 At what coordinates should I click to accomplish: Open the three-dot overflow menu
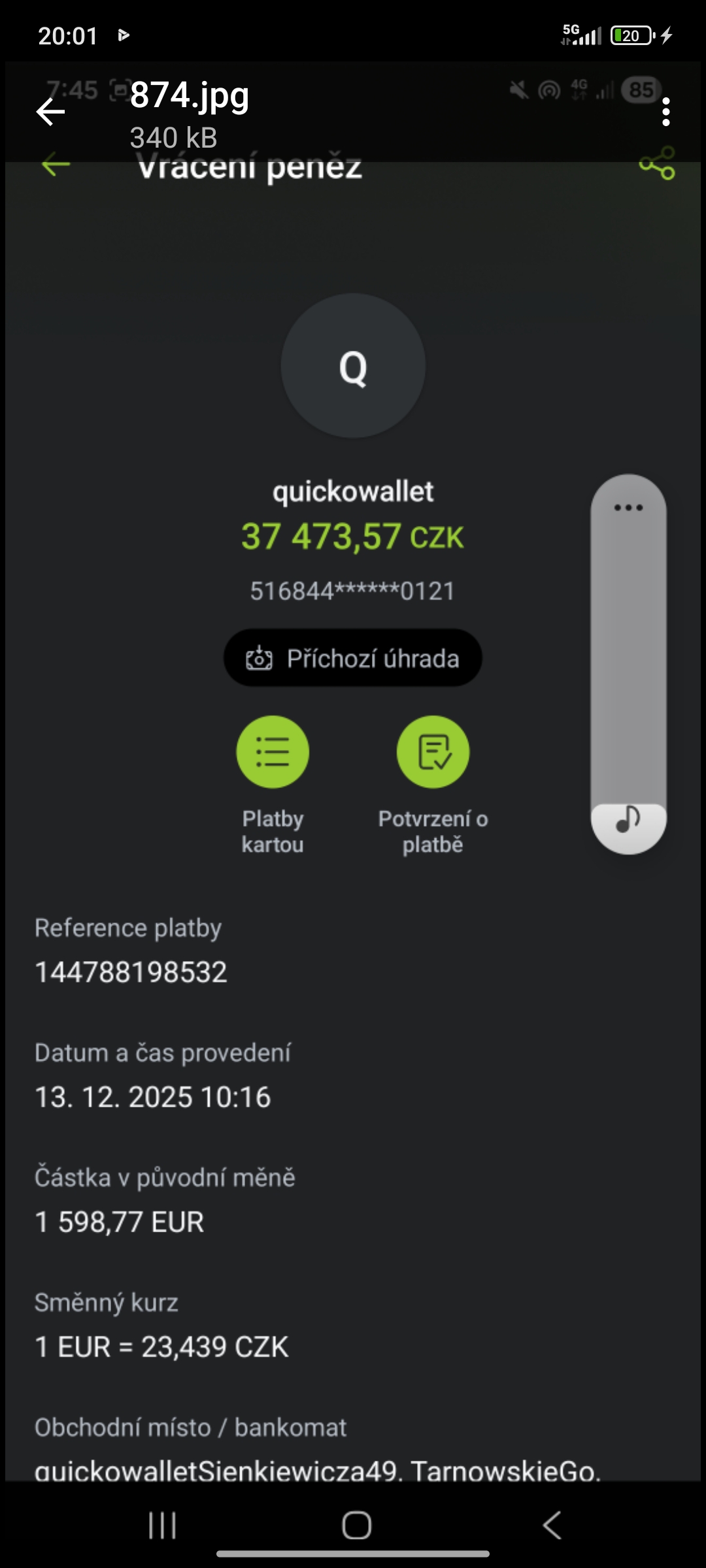[665, 112]
